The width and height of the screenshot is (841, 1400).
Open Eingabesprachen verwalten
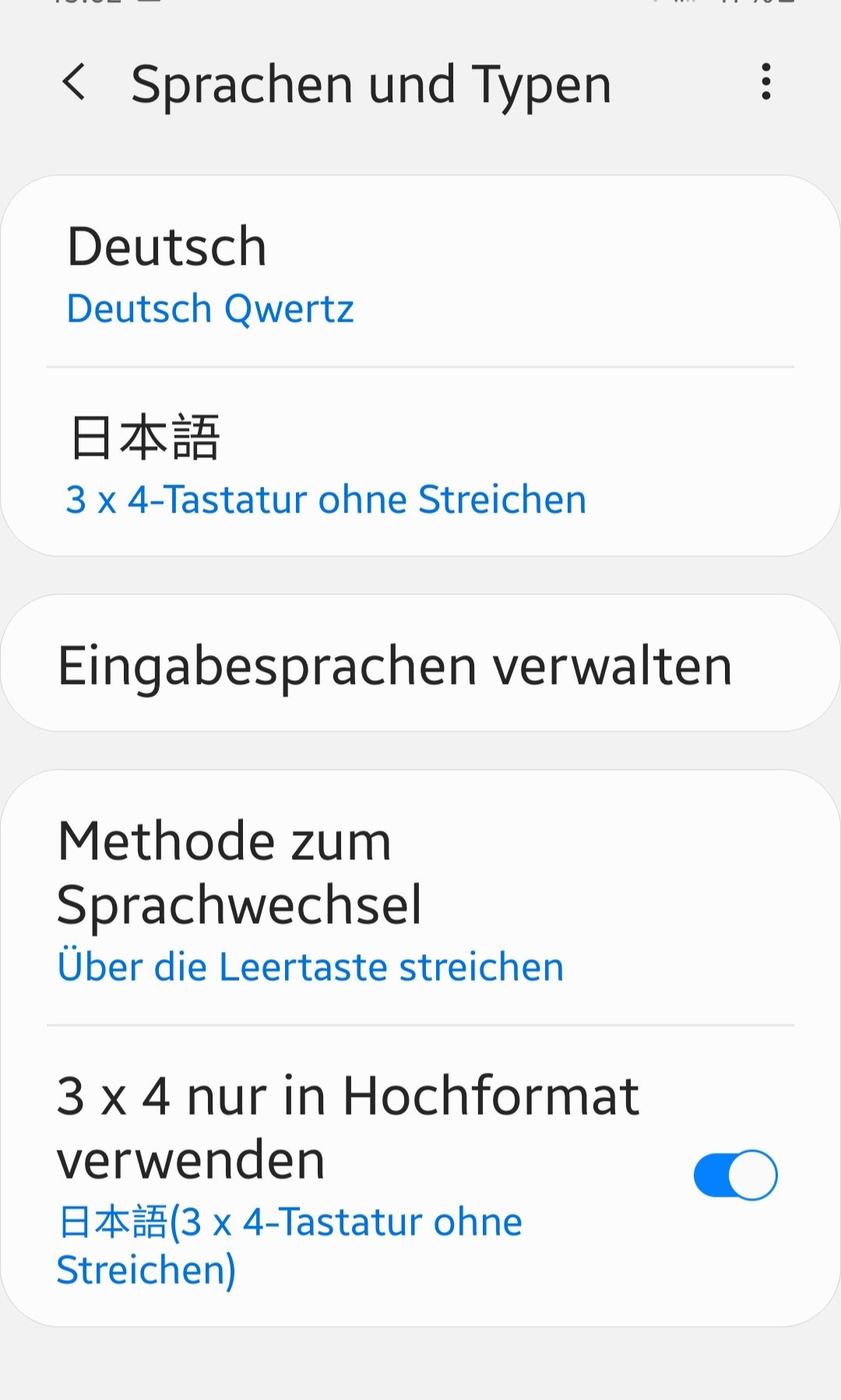[x=420, y=665]
